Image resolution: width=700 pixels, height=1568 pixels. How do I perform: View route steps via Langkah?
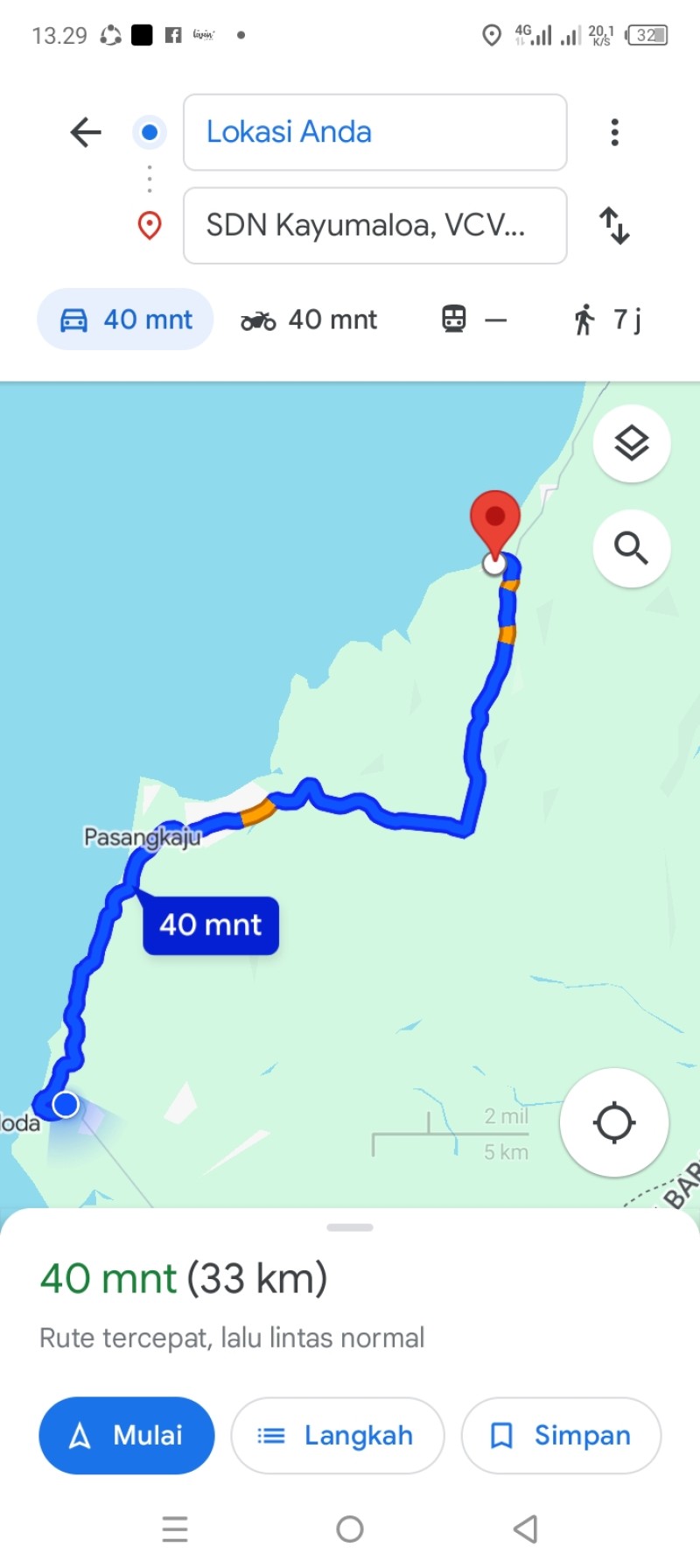coord(338,1436)
